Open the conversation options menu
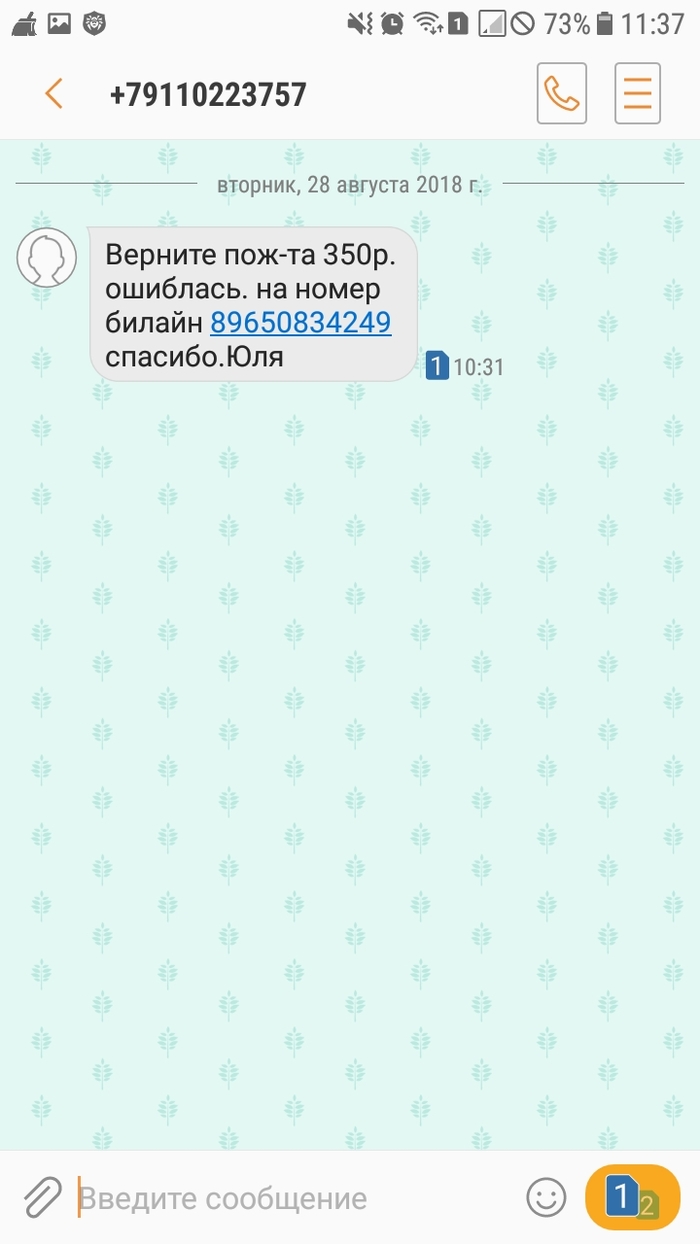The image size is (700, 1244). coord(638,94)
